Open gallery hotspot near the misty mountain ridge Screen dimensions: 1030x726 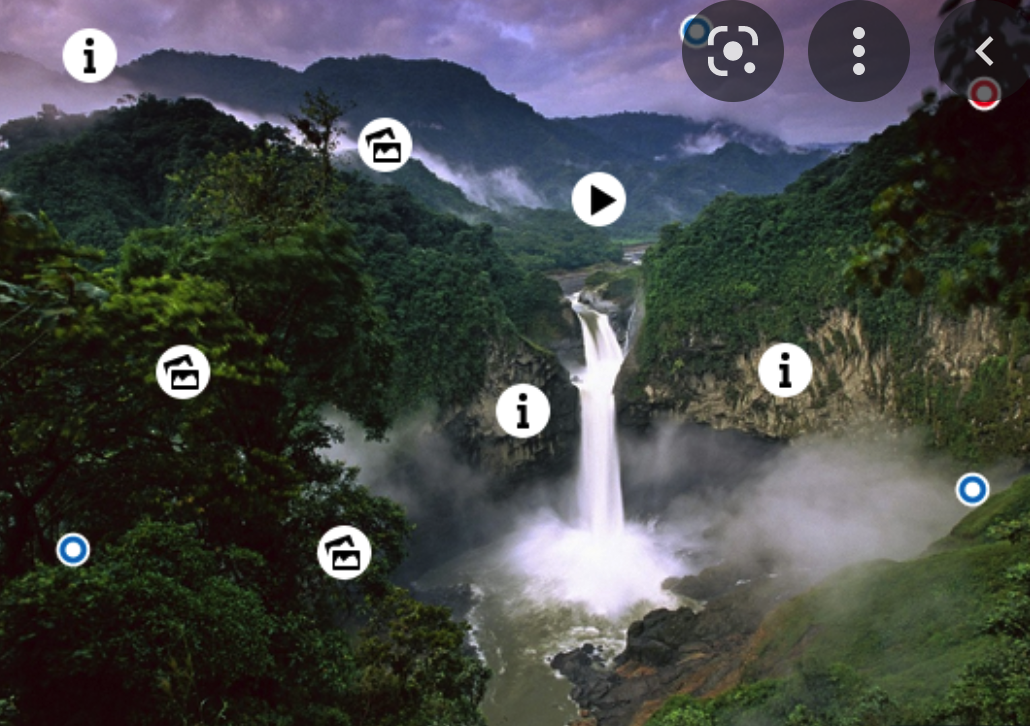[x=385, y=146]
